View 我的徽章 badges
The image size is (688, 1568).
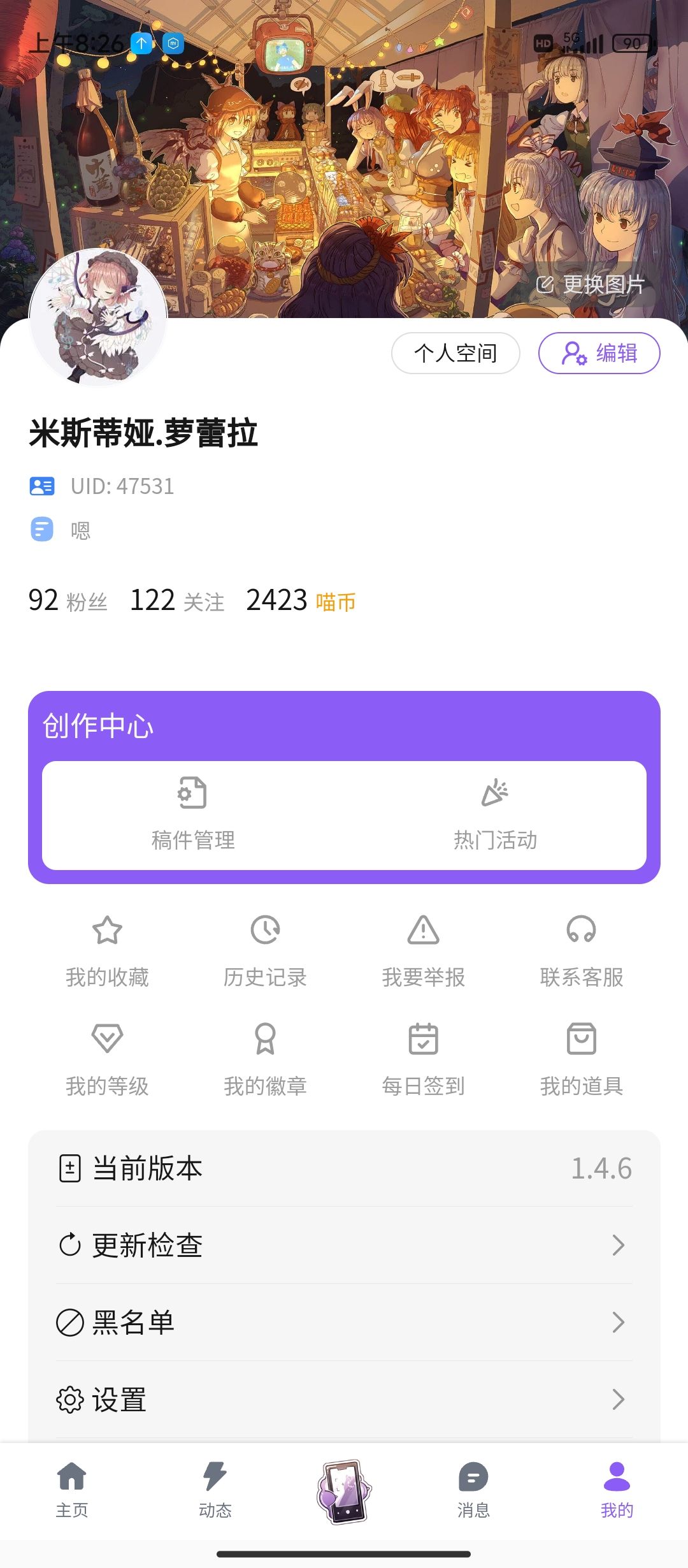click(265, 1059)
